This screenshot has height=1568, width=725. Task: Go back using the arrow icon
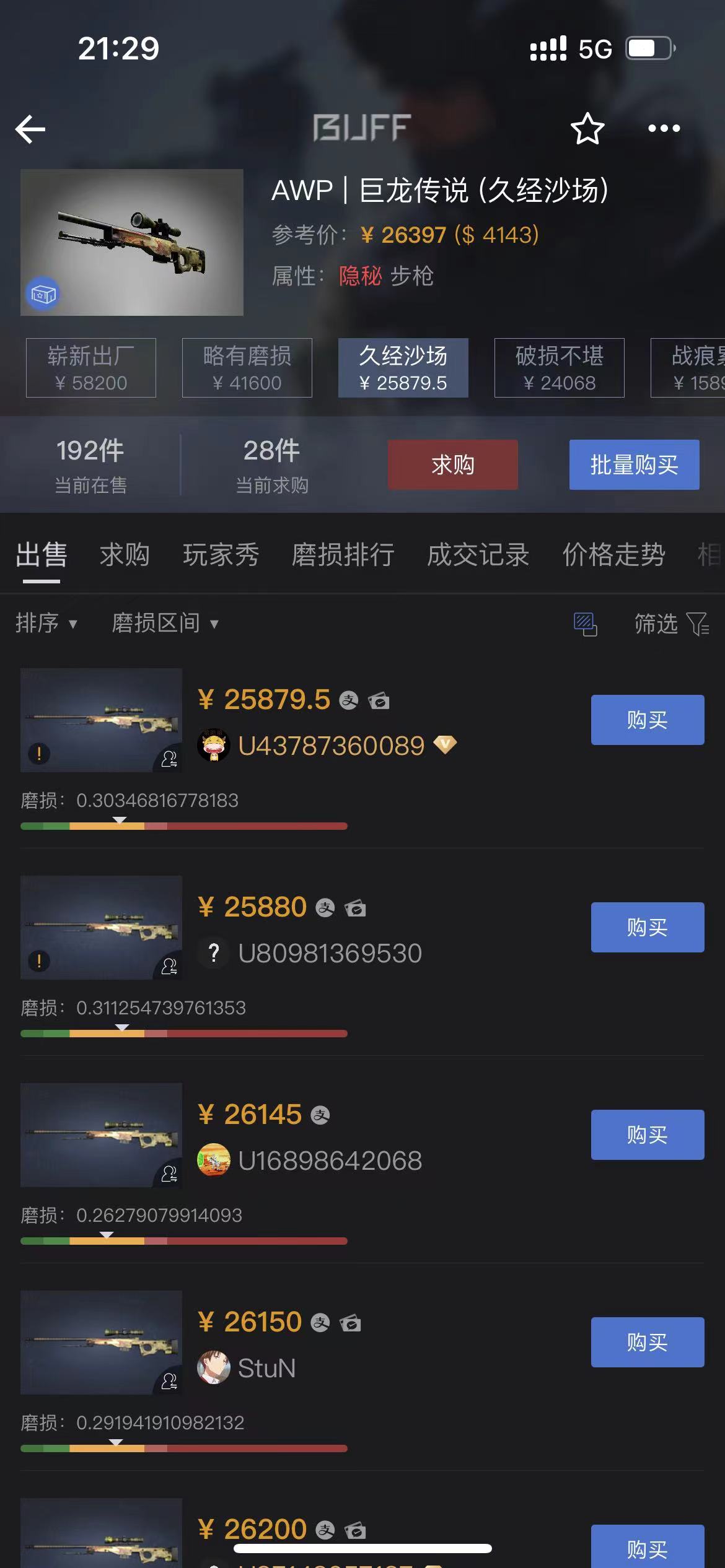pyautogui.click(x=30, y=129)
